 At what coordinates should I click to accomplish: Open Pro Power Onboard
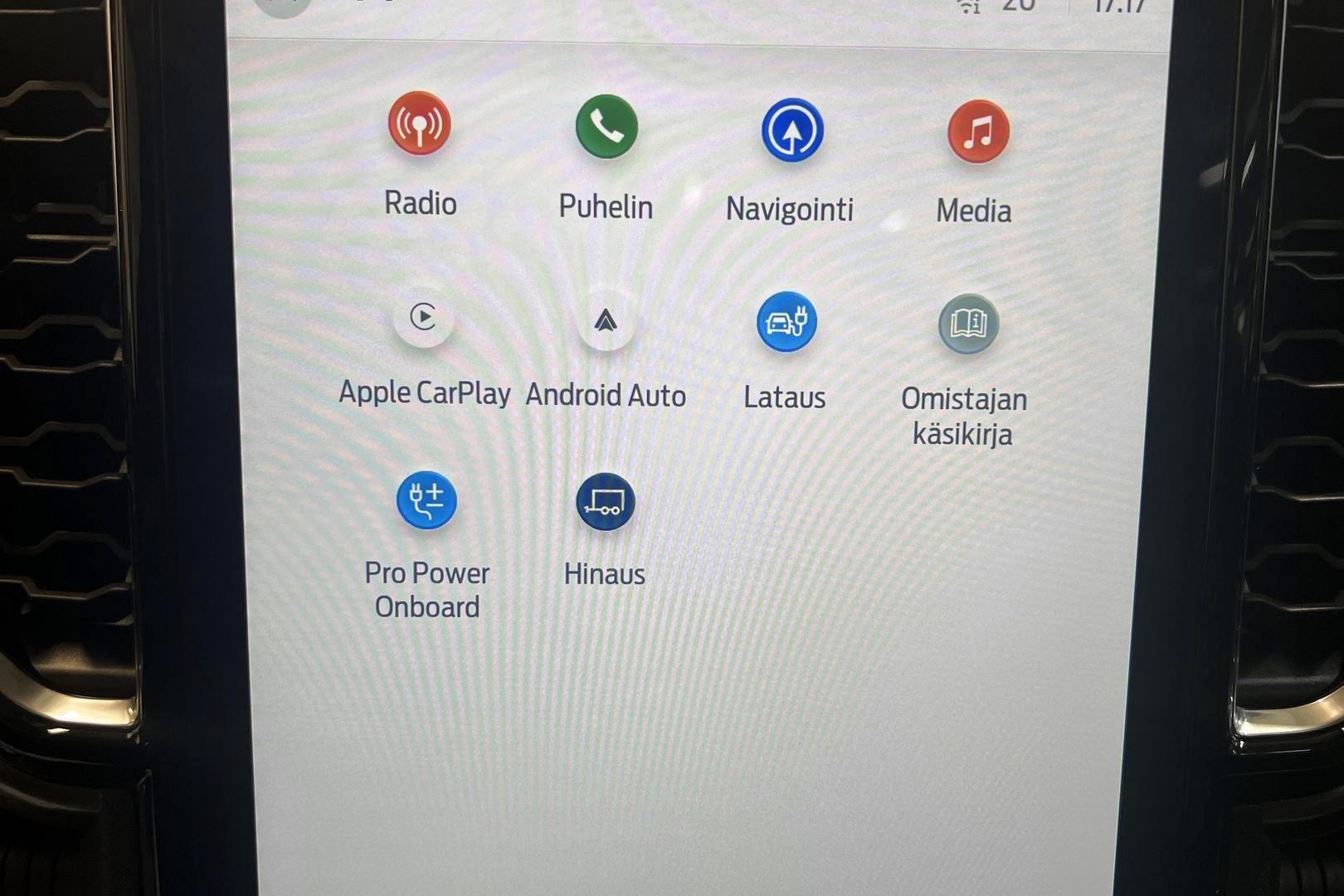point(426,501)
